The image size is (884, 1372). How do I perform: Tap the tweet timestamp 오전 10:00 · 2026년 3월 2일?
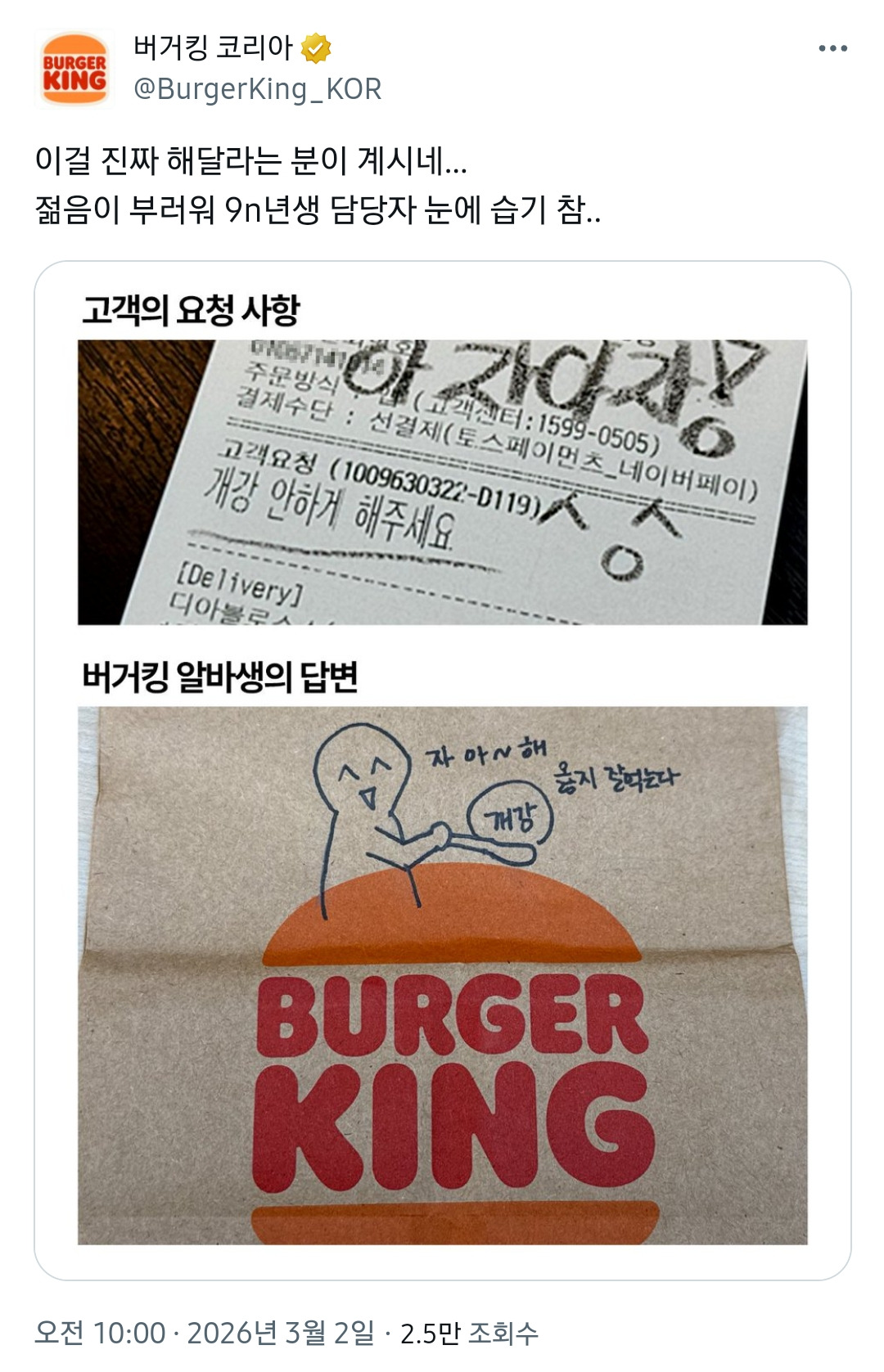pyautogui.click(x=205, y=1333)
